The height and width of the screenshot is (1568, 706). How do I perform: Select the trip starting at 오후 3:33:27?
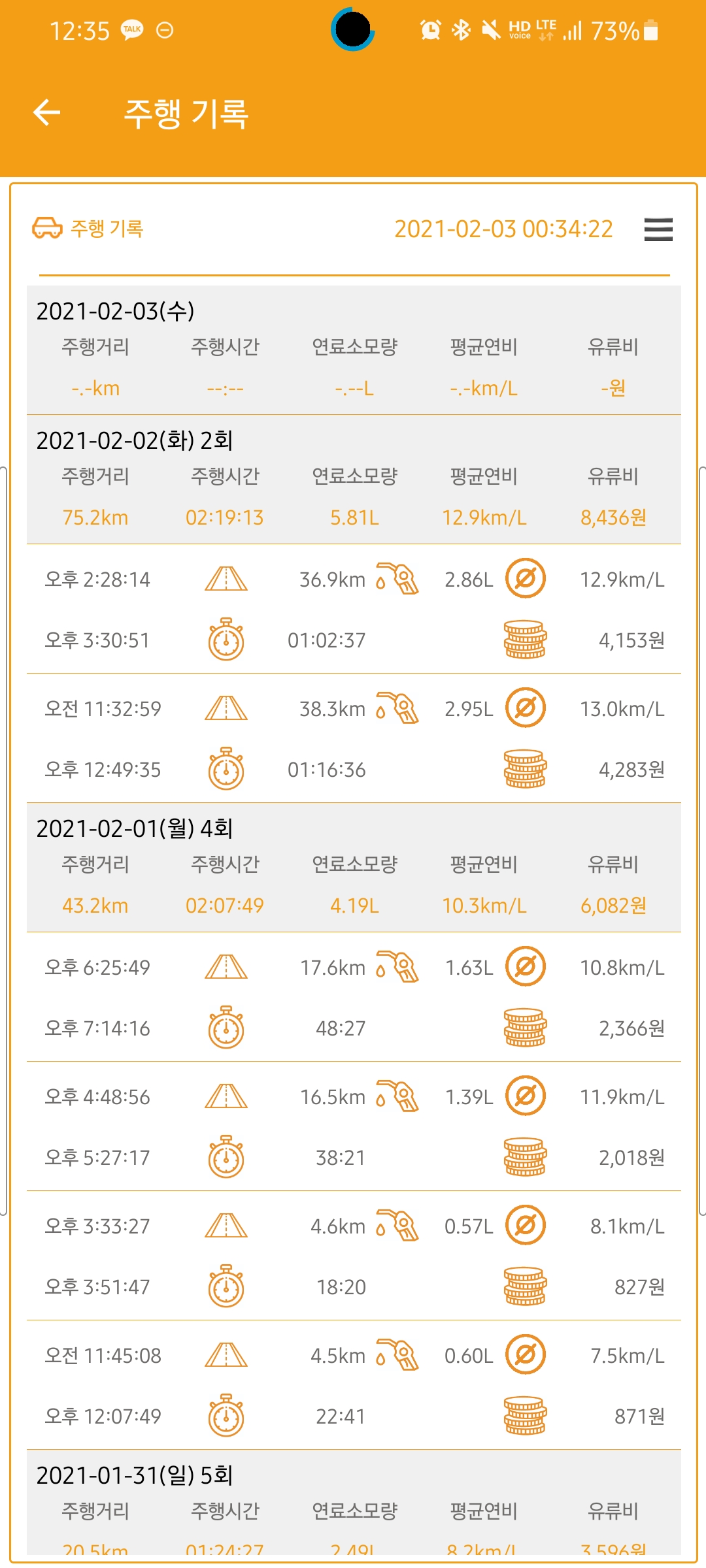pos(354,1256)
